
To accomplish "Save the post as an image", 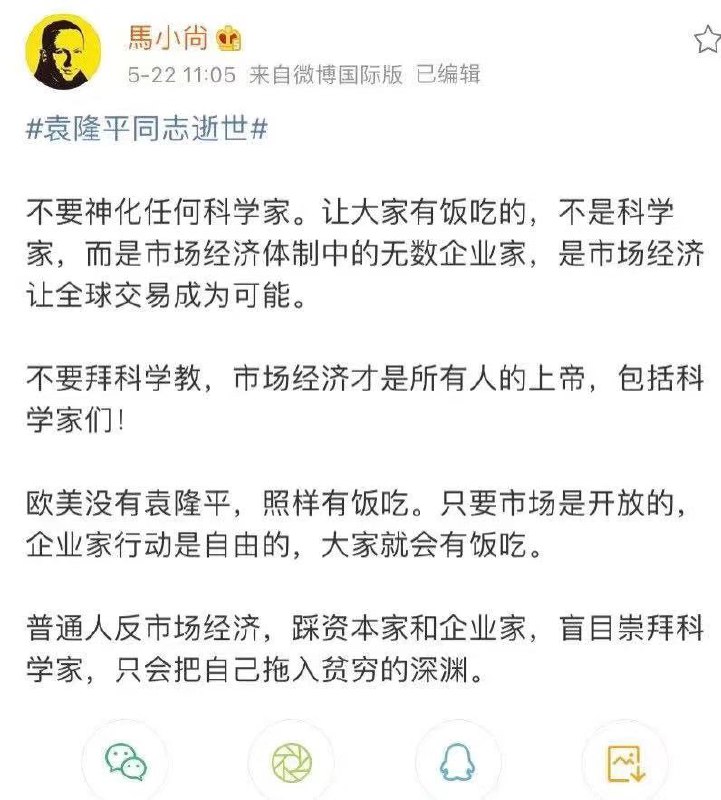I will pos(624,762).
